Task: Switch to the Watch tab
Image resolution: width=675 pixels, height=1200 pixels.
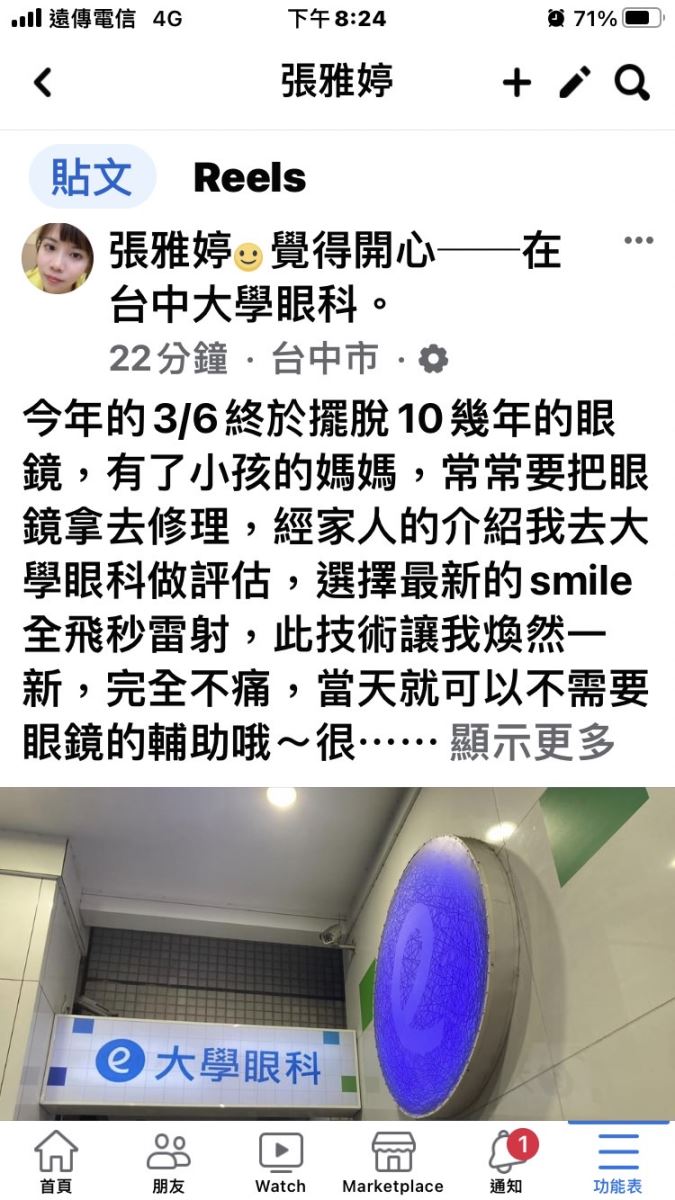Action: 280,1162
